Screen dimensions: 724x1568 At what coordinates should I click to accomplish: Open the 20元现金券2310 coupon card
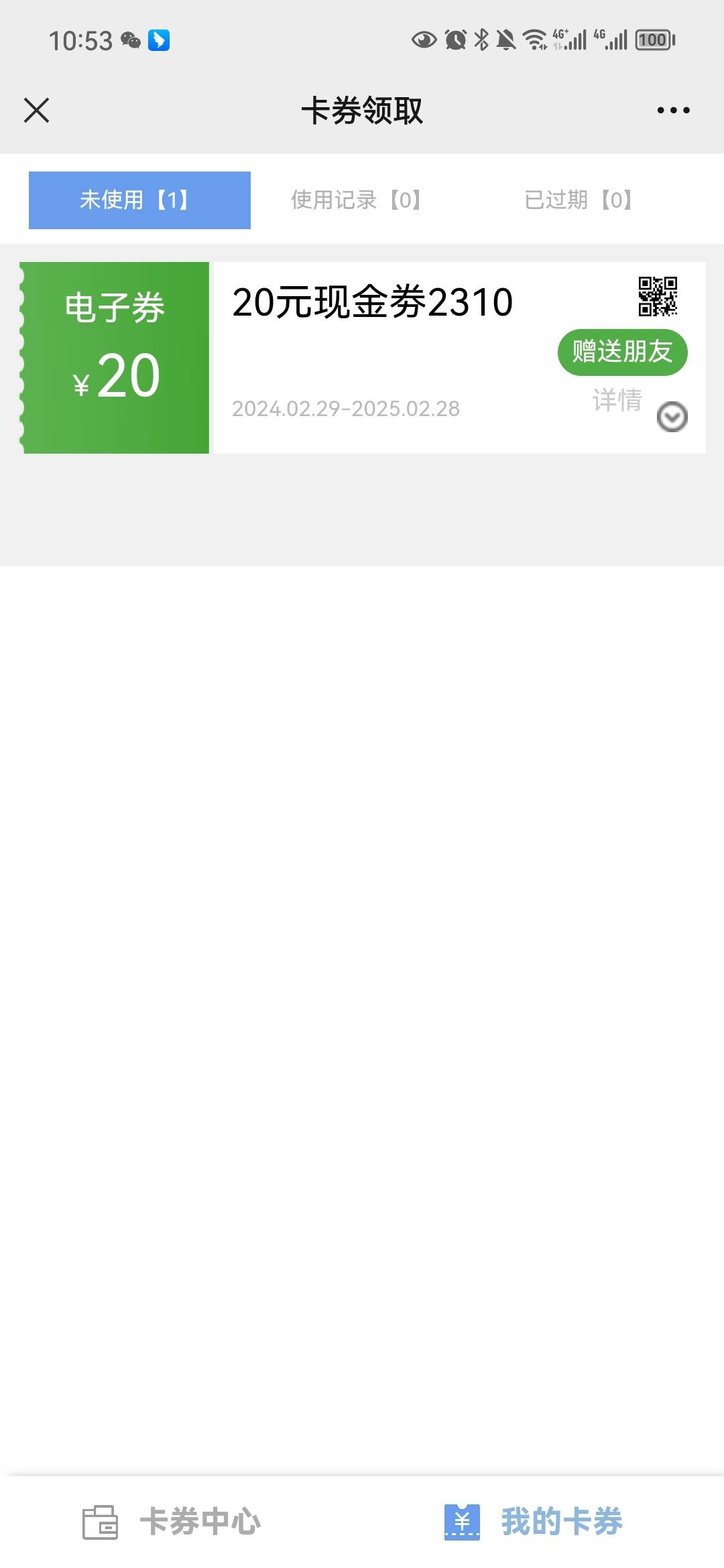pos(372,302)
